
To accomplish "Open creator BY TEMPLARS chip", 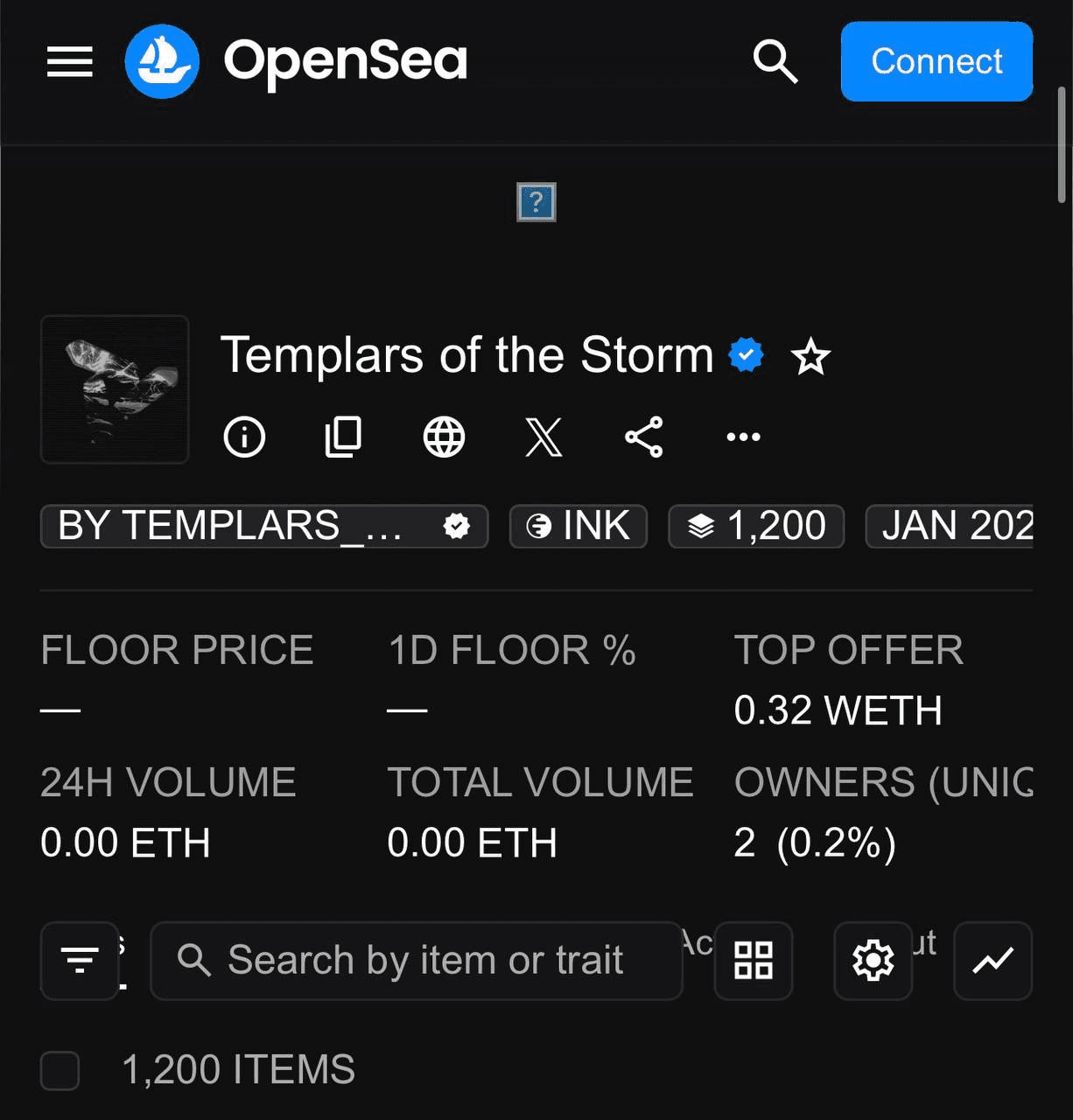I will [263, 526].
